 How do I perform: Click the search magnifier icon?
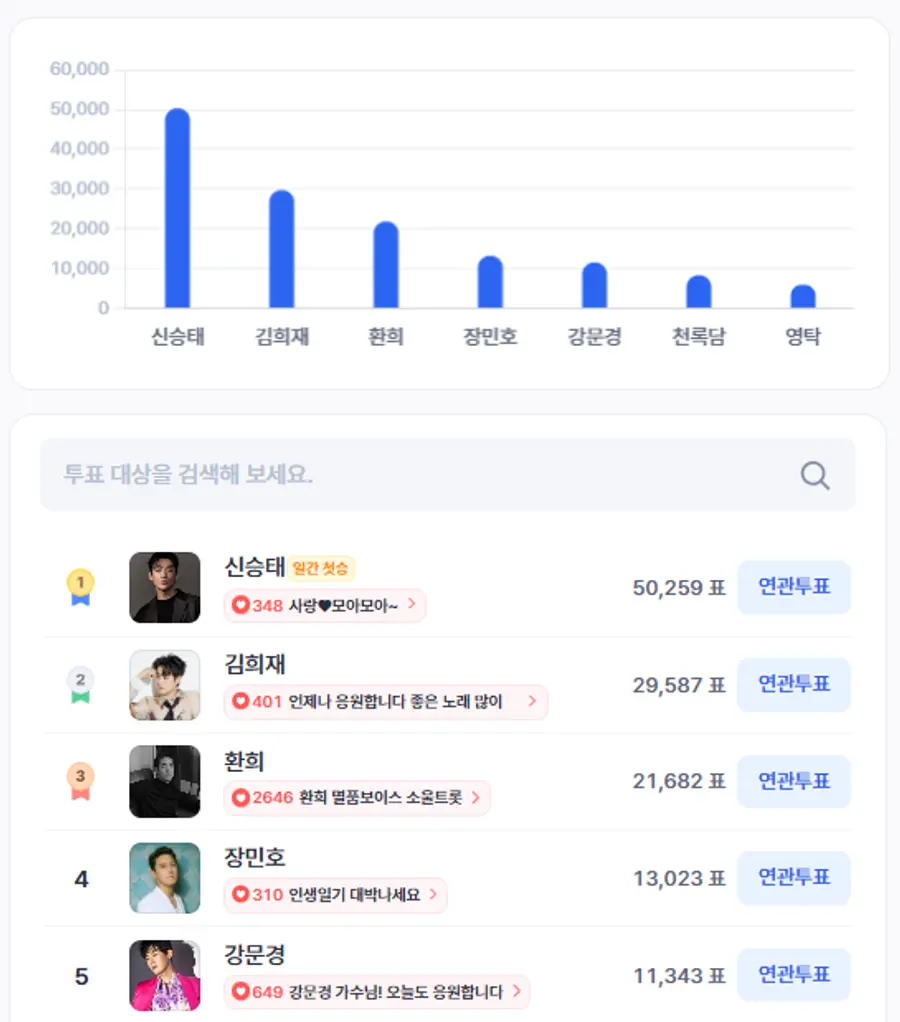tap(814, 475)
